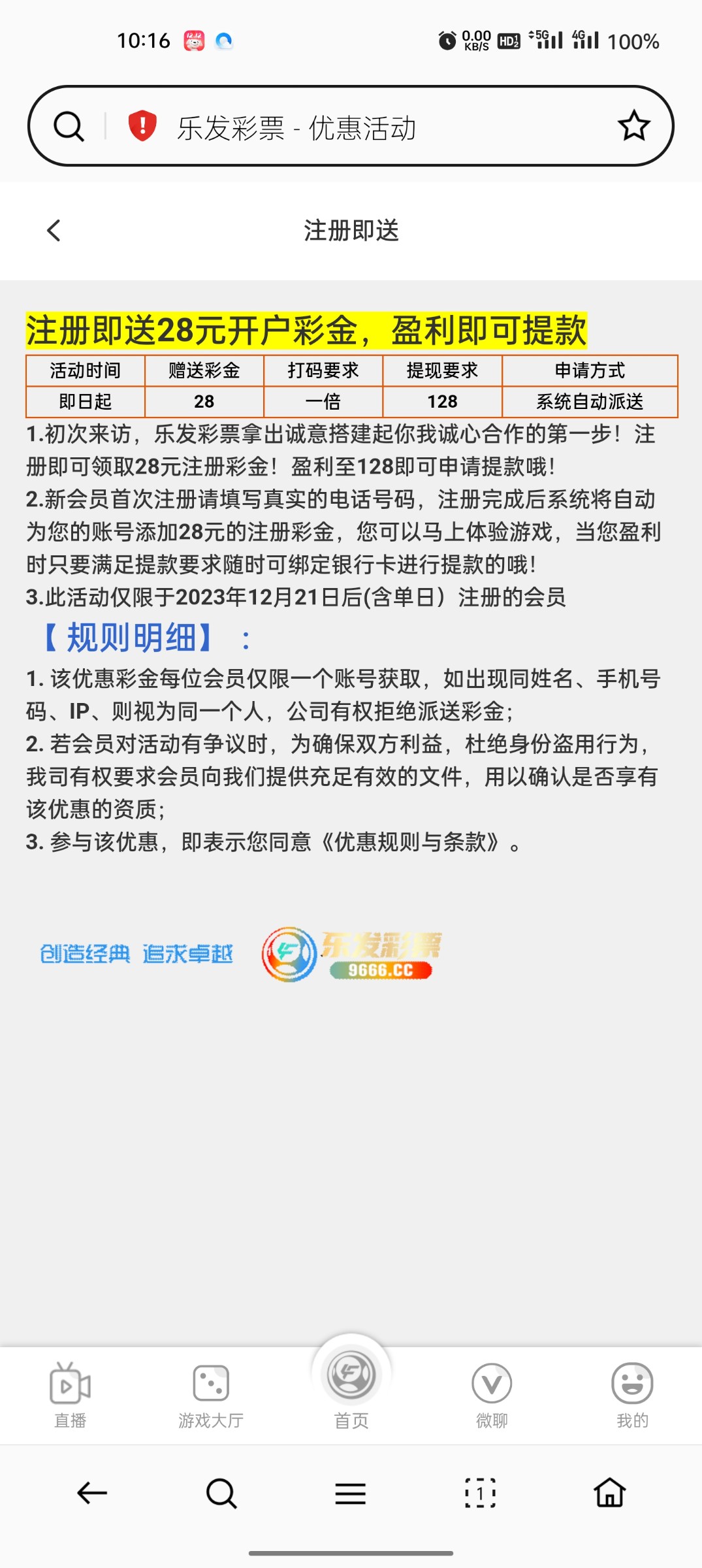Viewport: 702px width, 1568px height.
Task: Go back from the 注册即送 page
Action: tap(54, 230)
